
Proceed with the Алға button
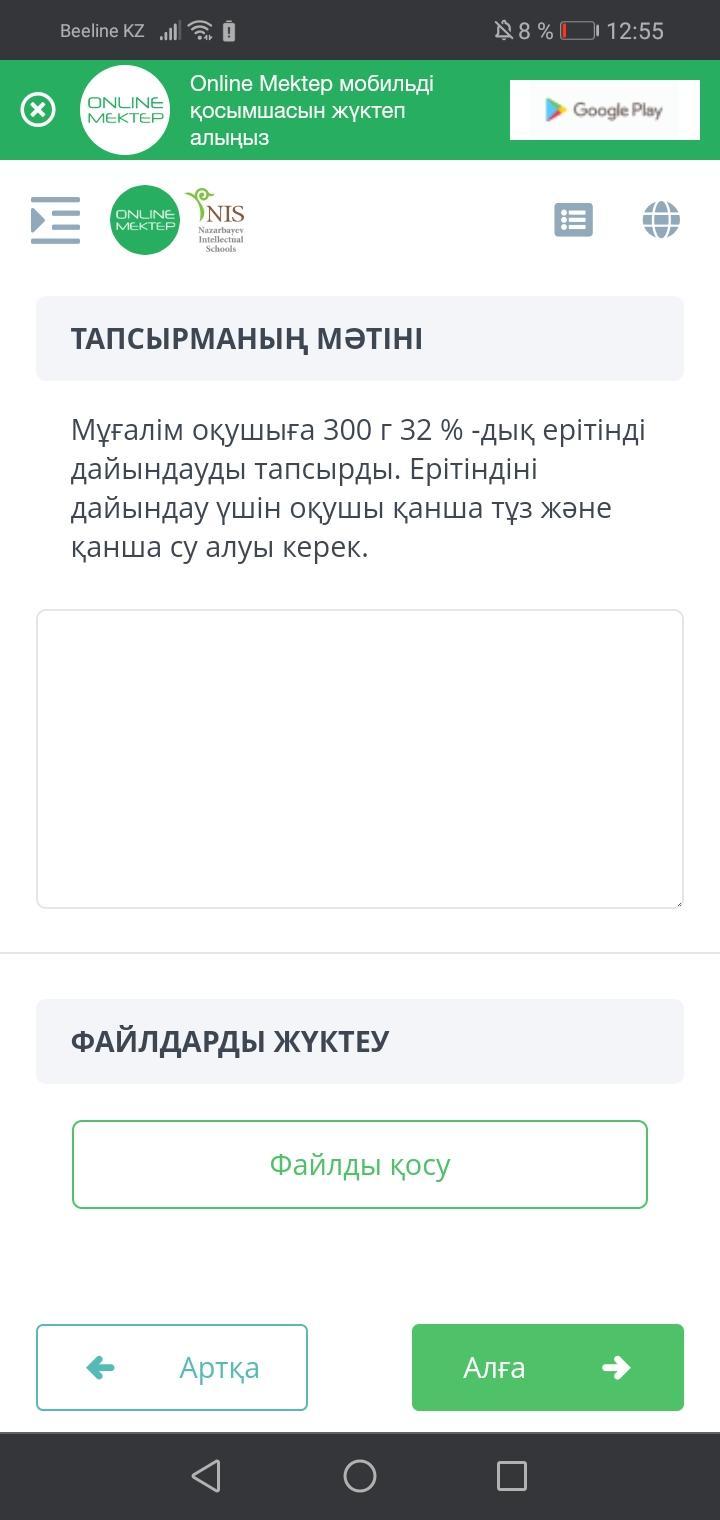(547, 1367)
